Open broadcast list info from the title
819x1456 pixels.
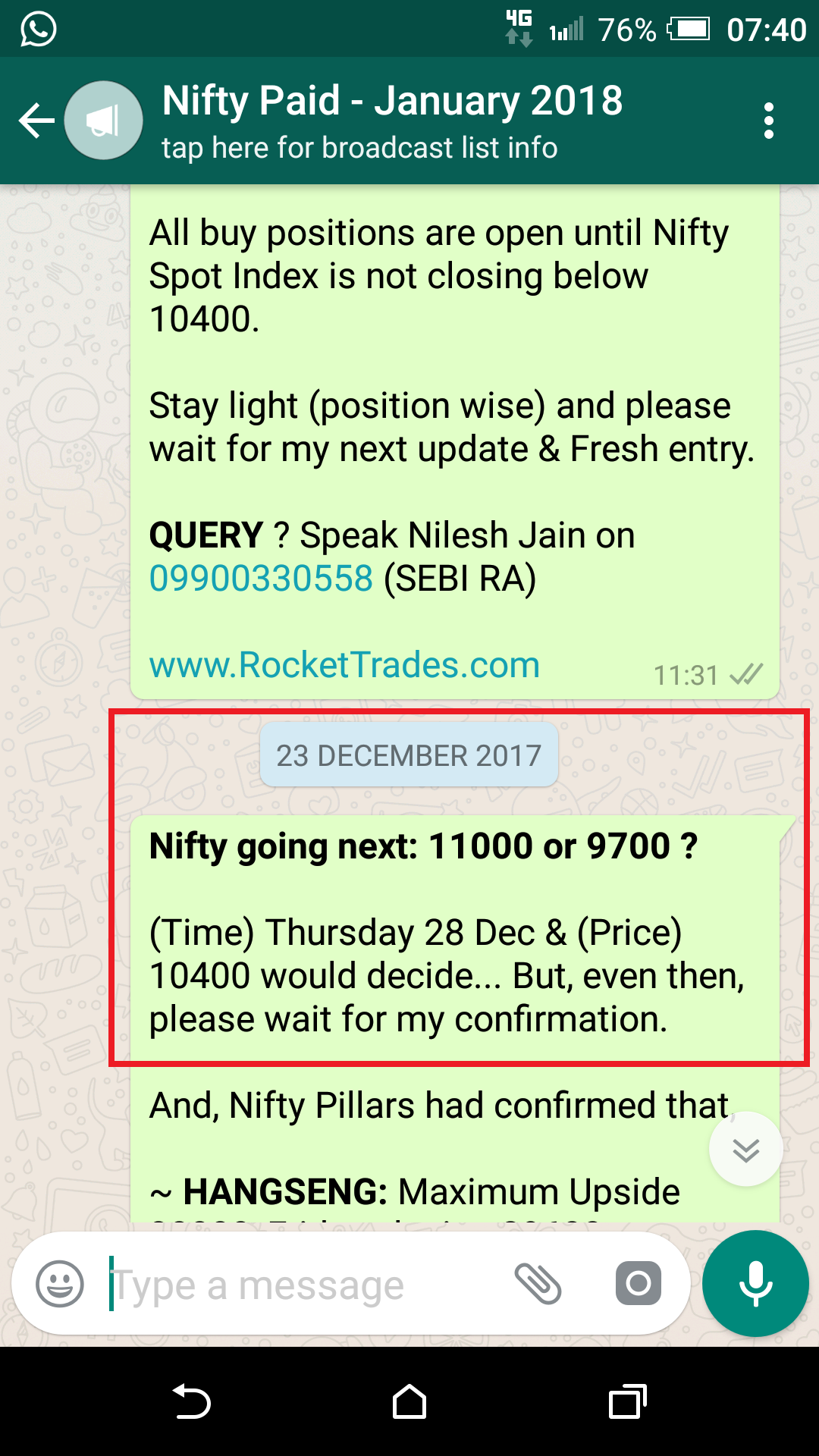click(x=392, y=121)
